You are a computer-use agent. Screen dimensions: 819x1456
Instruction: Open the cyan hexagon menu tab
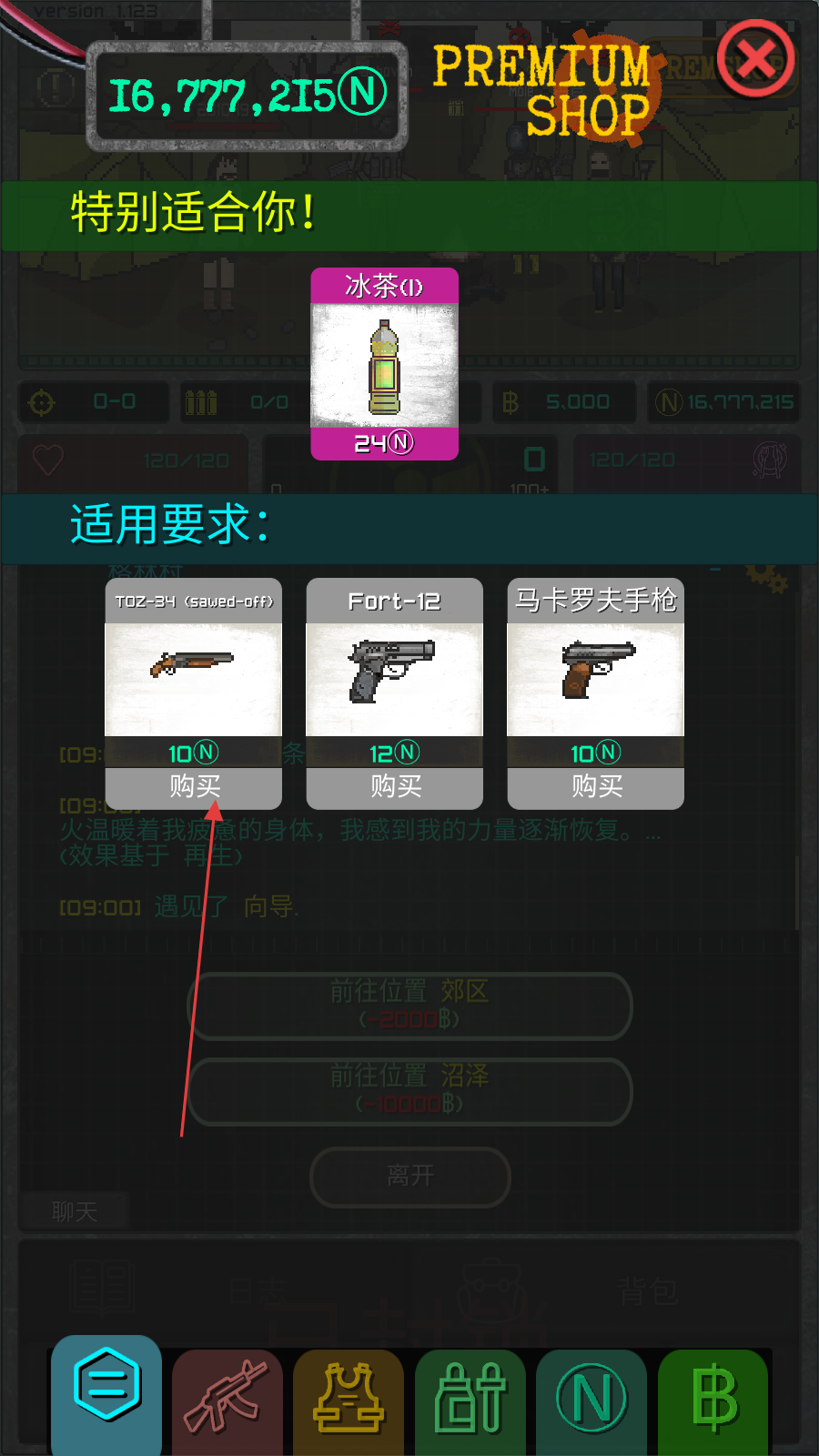[106, 1392]
